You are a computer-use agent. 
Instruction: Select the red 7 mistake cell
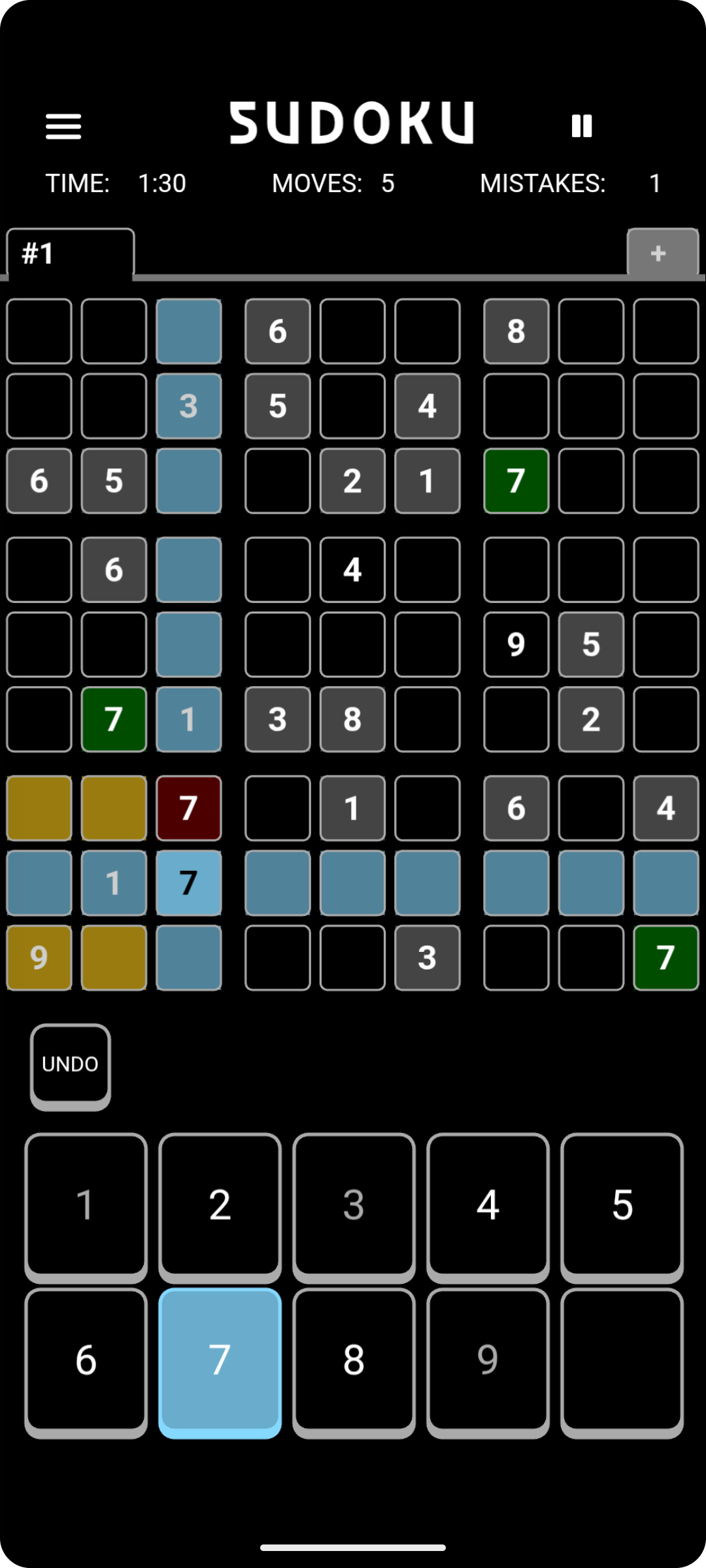pyautogui.click(x=189, y=808)
